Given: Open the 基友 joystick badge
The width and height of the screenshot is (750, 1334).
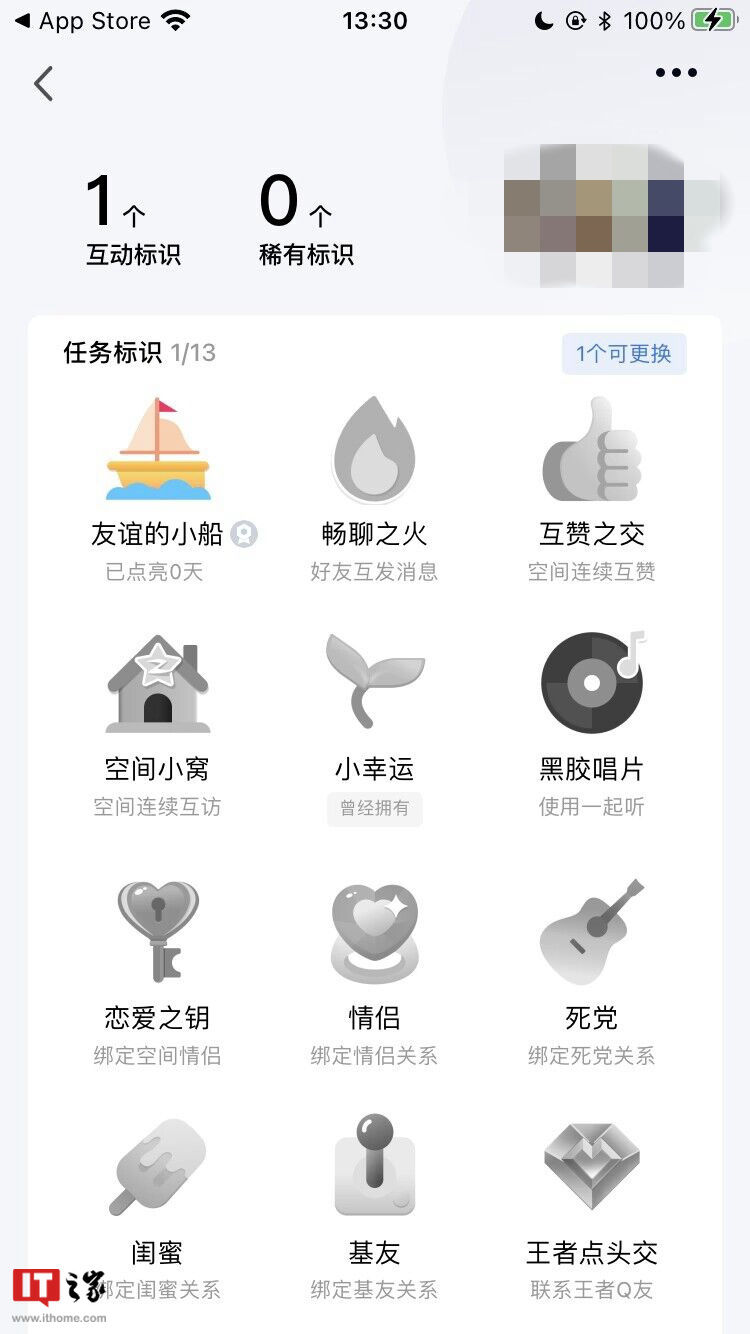Looking at the screenshot, I should pos(374,1166).
